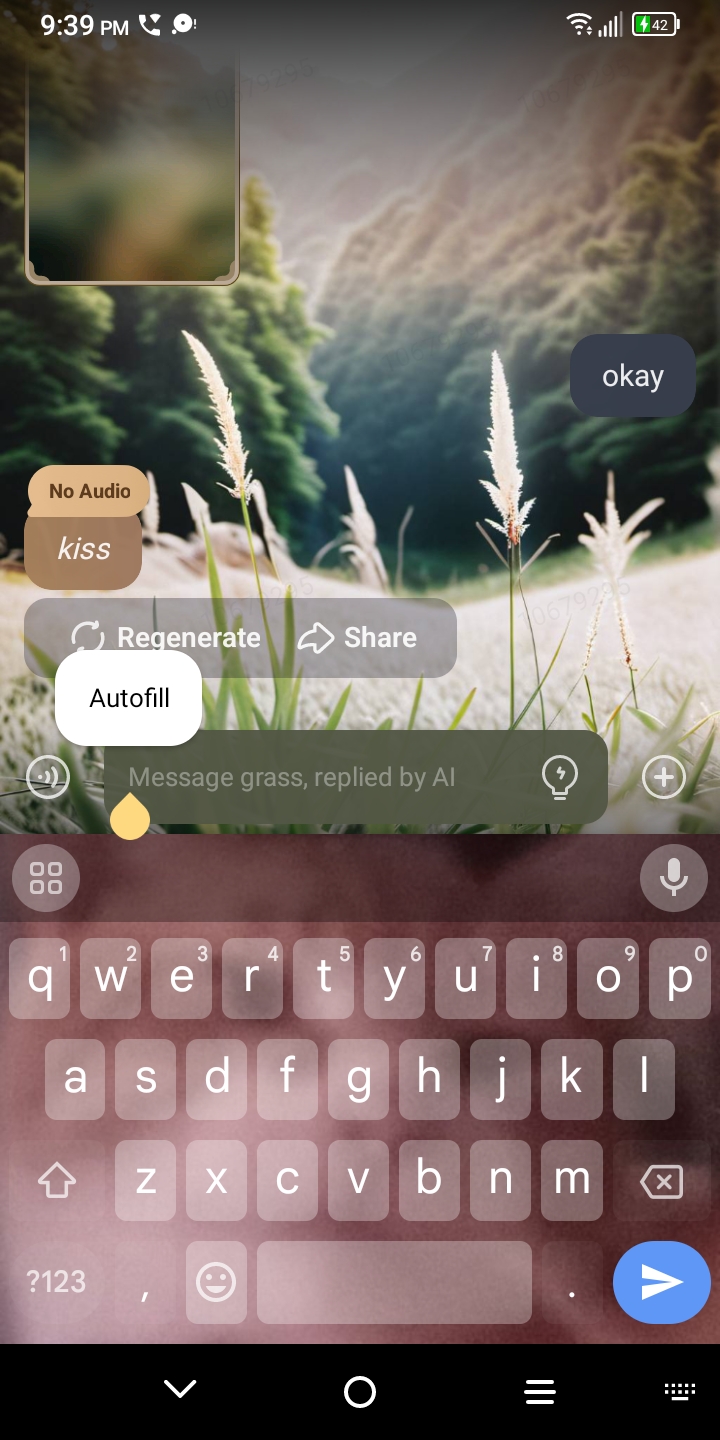
Task: Open the blurred character image card
Action: tap(132, 170)
